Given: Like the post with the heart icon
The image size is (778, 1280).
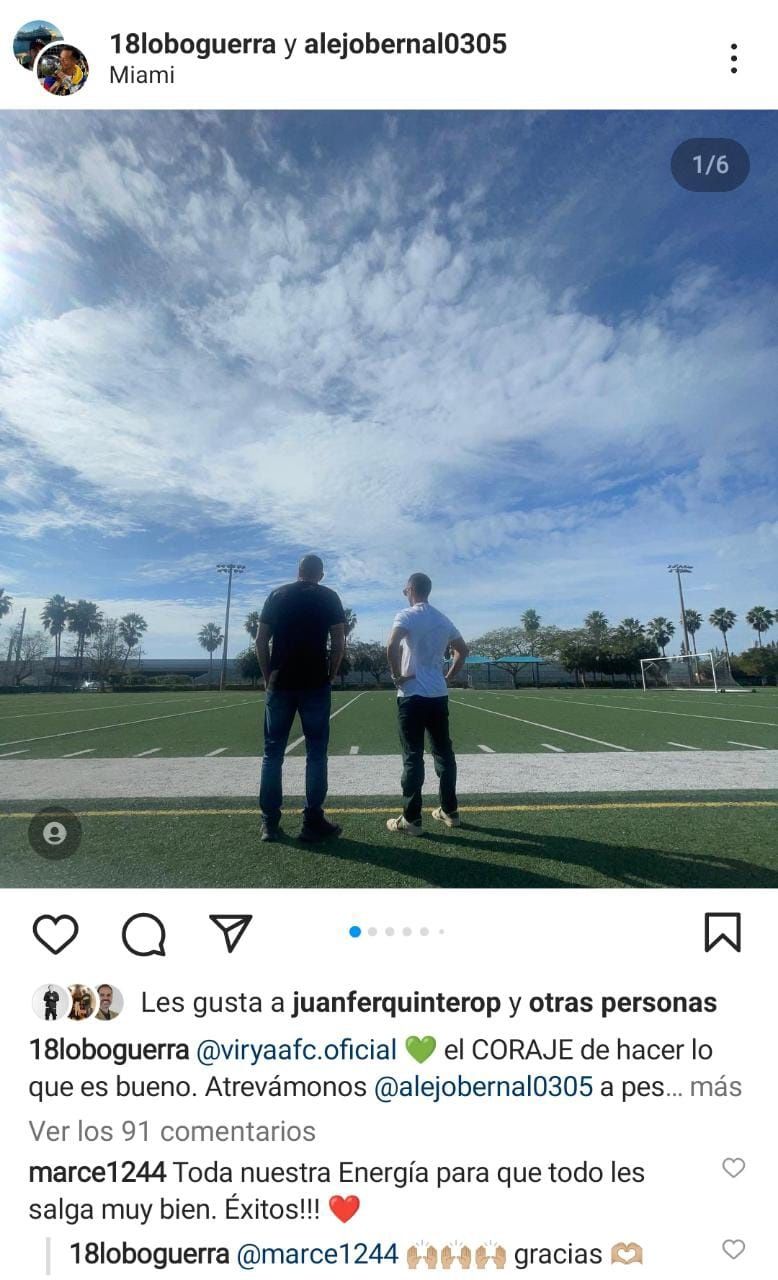Looking at the screenshot, I should tap(55, 934).
